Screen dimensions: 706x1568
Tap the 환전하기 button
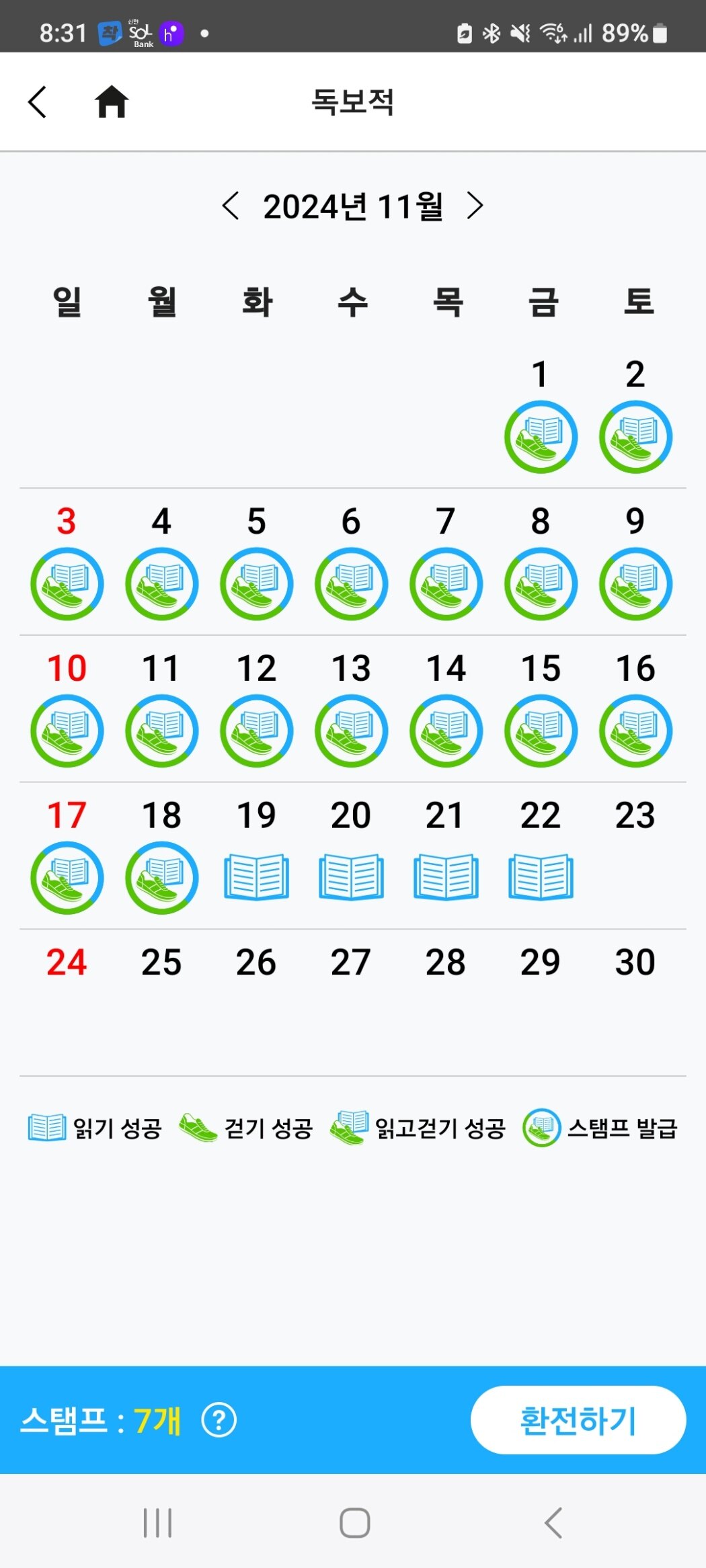(x=578, y=1420)
